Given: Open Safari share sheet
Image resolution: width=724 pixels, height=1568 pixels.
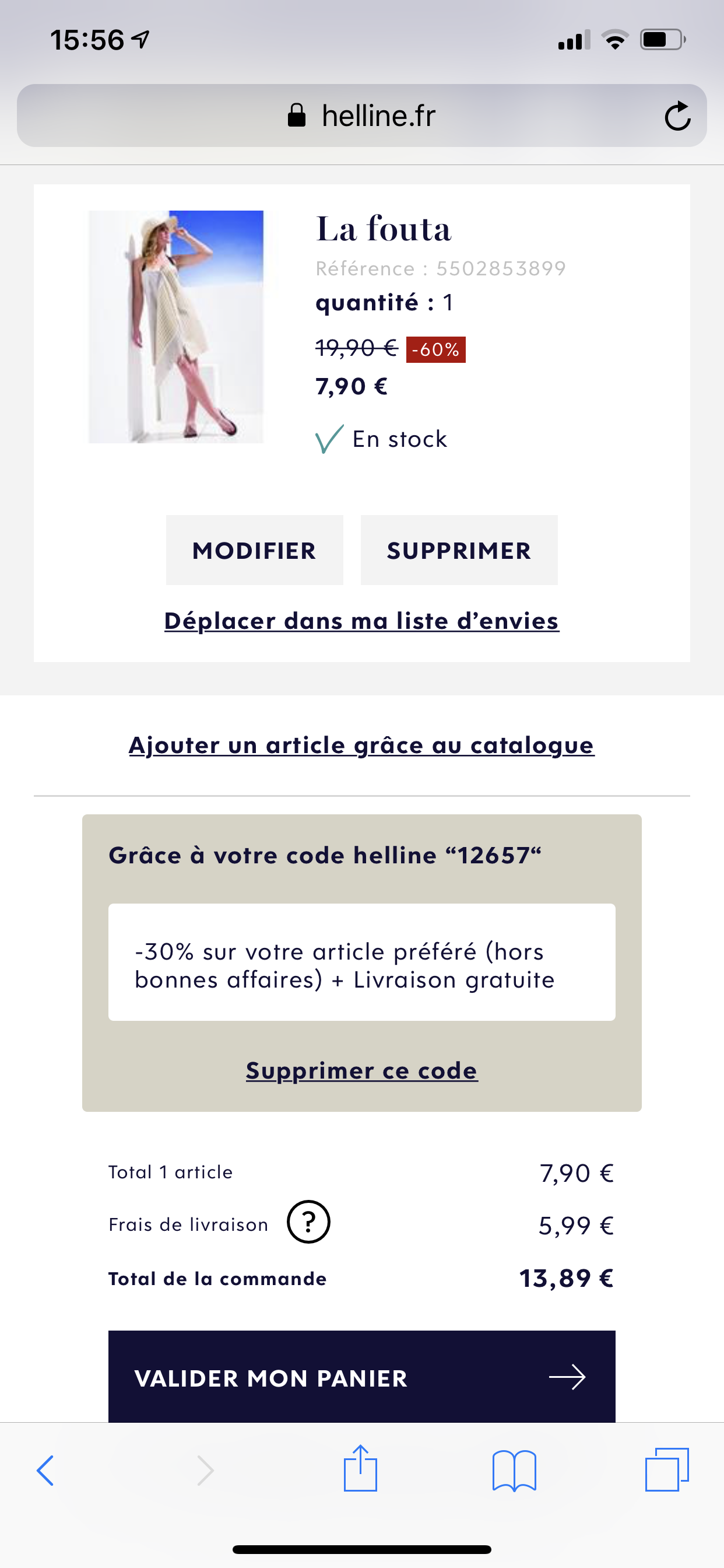Looking at the screenshot, I should [x=360, y=1469].
